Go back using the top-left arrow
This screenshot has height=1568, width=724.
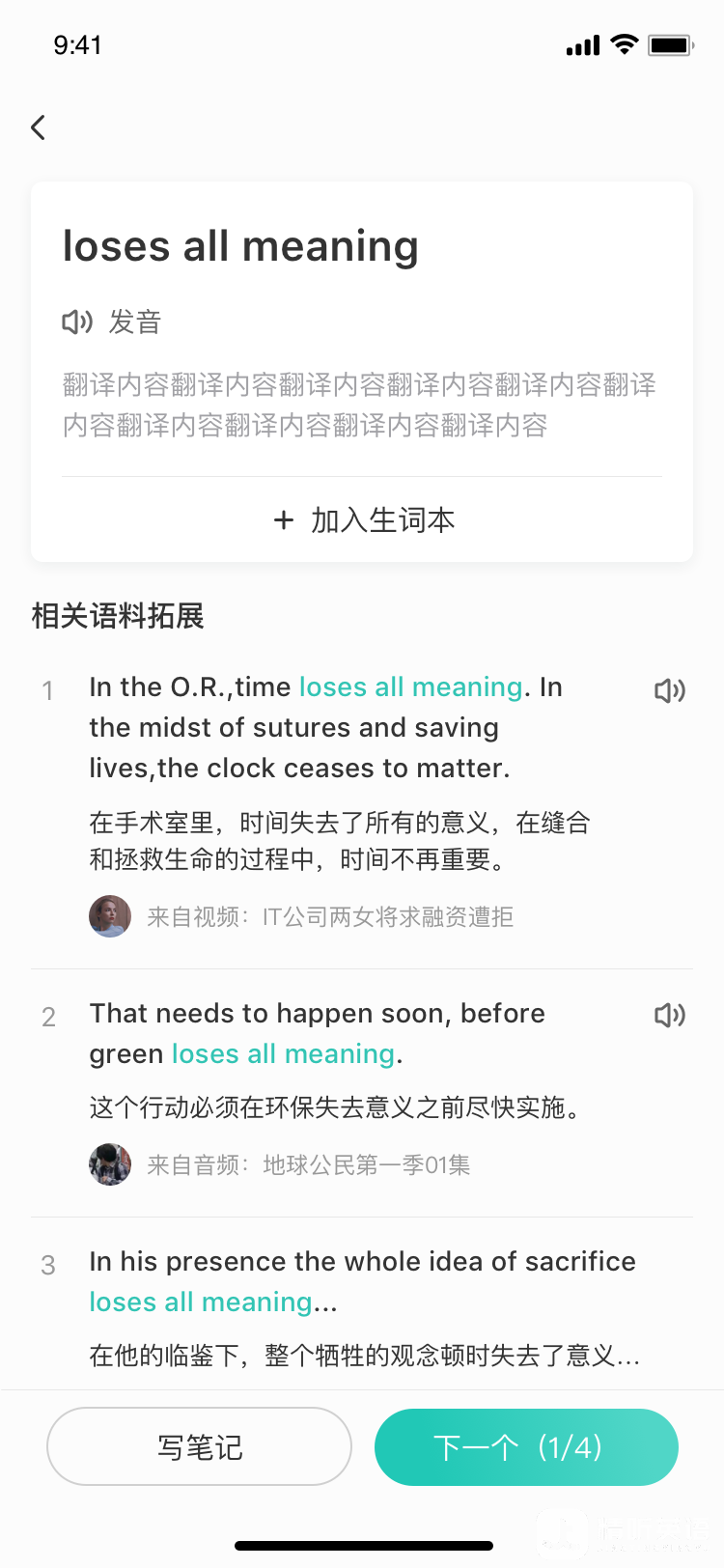click(39, 127)
